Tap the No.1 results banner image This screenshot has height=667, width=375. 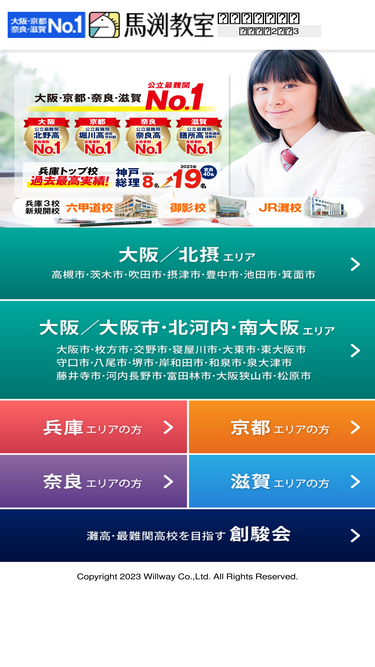point(188,139)
